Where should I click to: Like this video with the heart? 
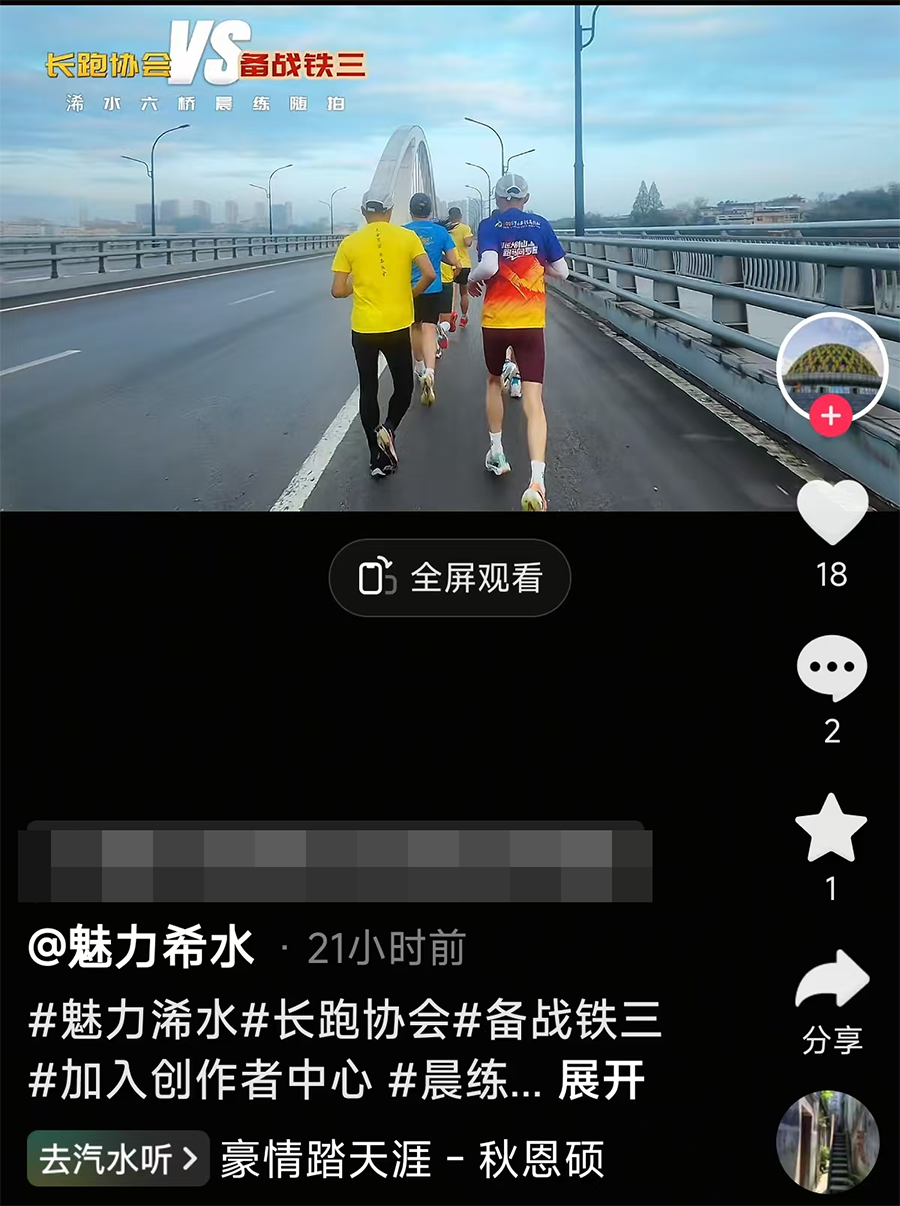832,512
